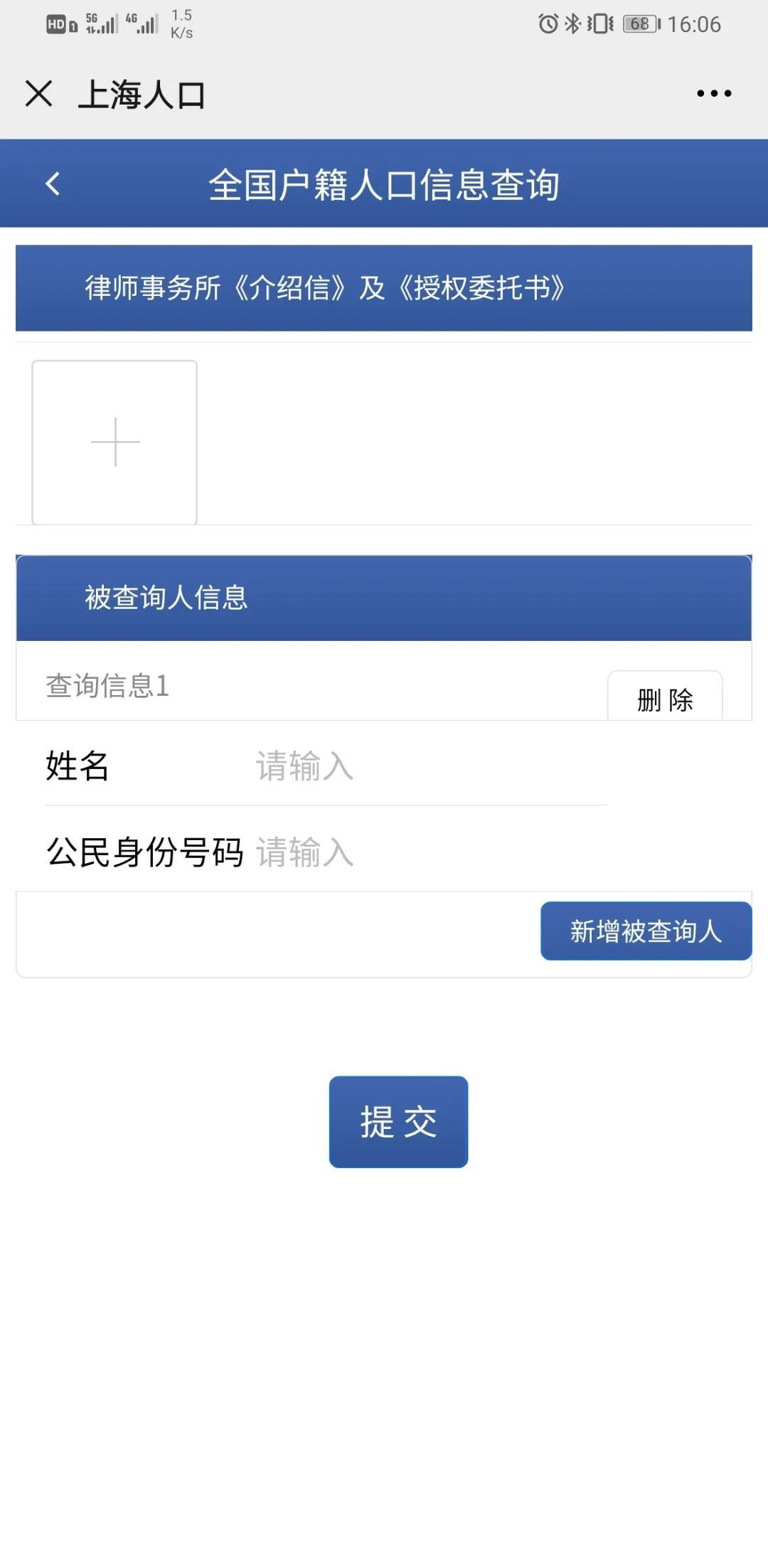This screenshot has width=768, height=1568.
Task: Close the 上海人口 mini program page
Action: click(38, 93)
